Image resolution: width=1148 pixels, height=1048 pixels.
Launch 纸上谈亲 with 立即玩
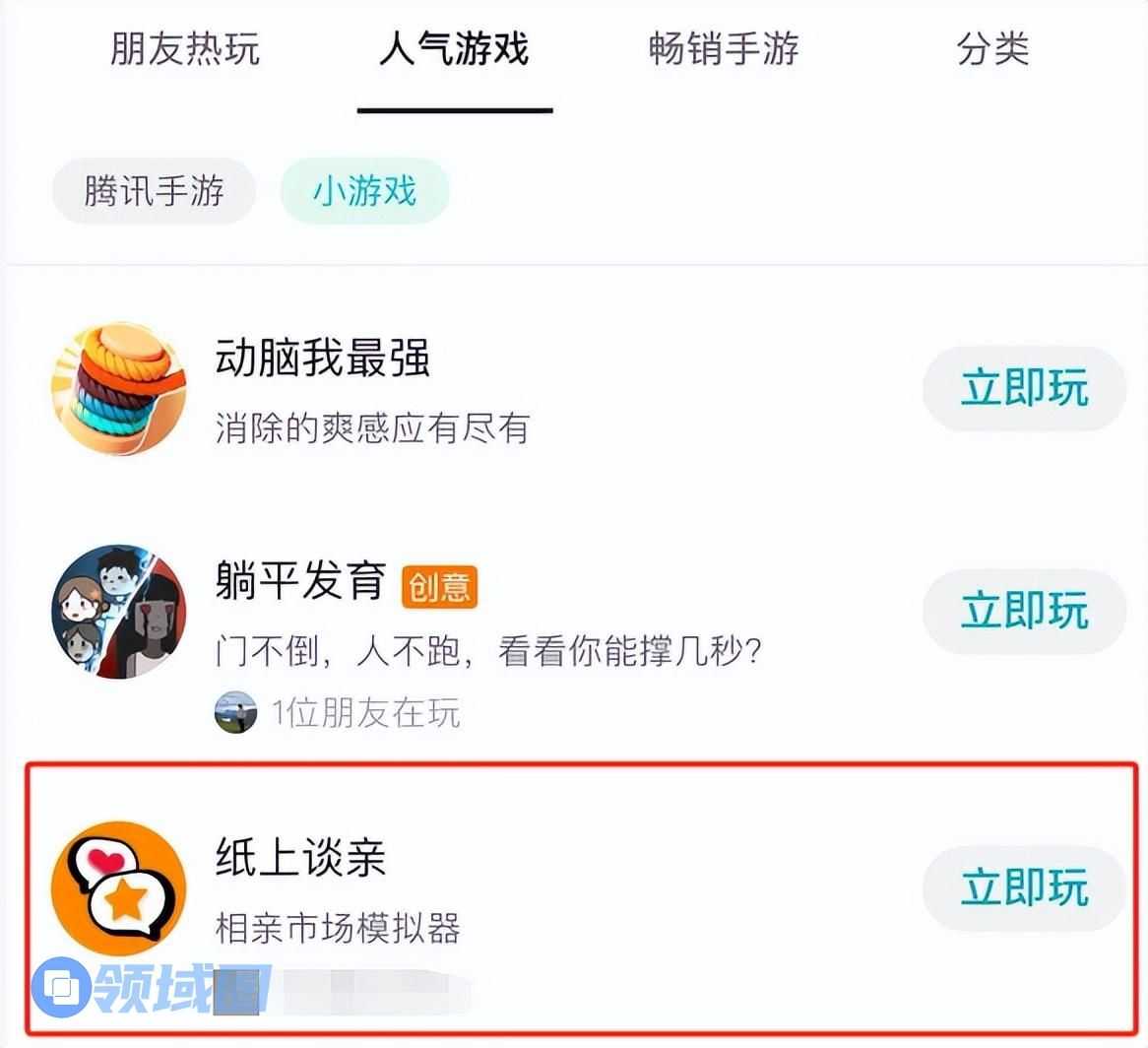[x=1024, y=888]
